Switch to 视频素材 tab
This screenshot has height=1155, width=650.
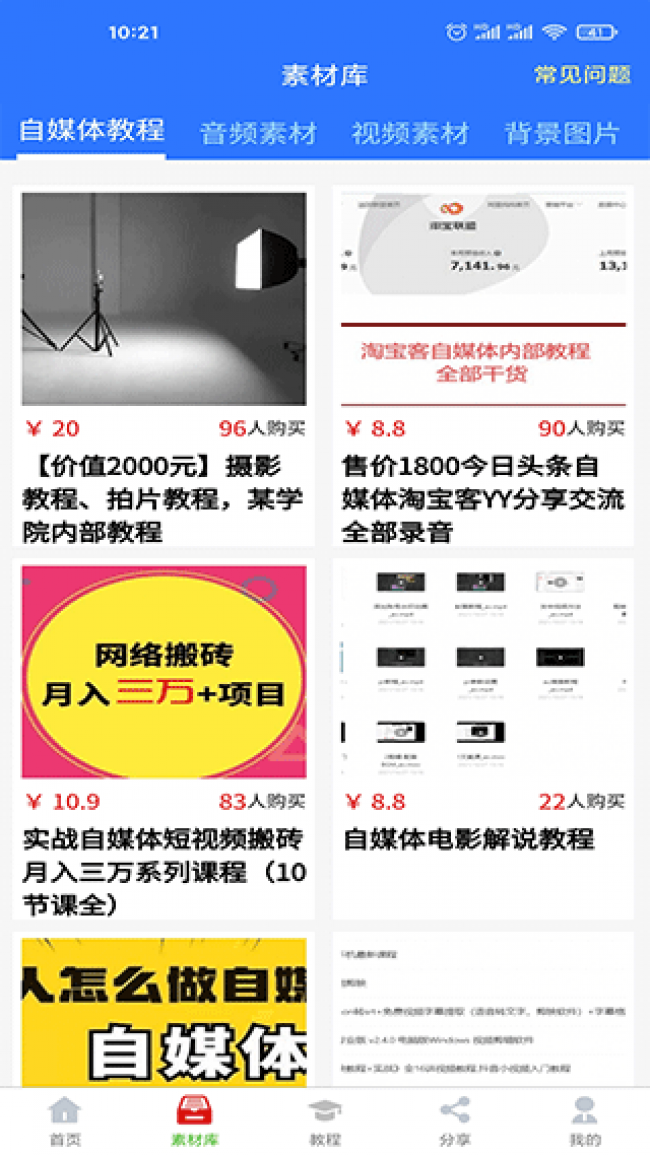(x=410, y=133)
